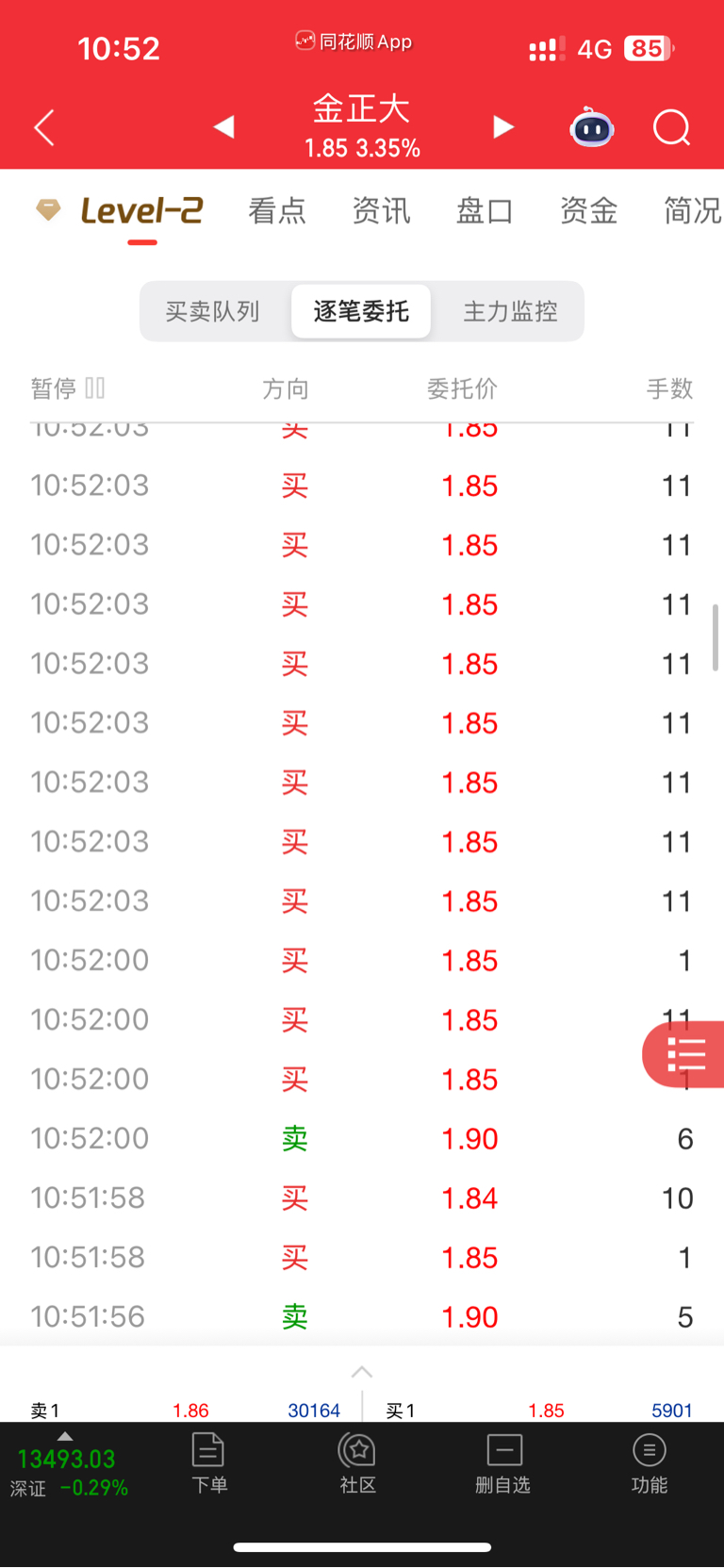Screen dimensions: 724x1568
Task: Go back using the top-left arrow
Action: pyautogui.click(x=44, y=127)
